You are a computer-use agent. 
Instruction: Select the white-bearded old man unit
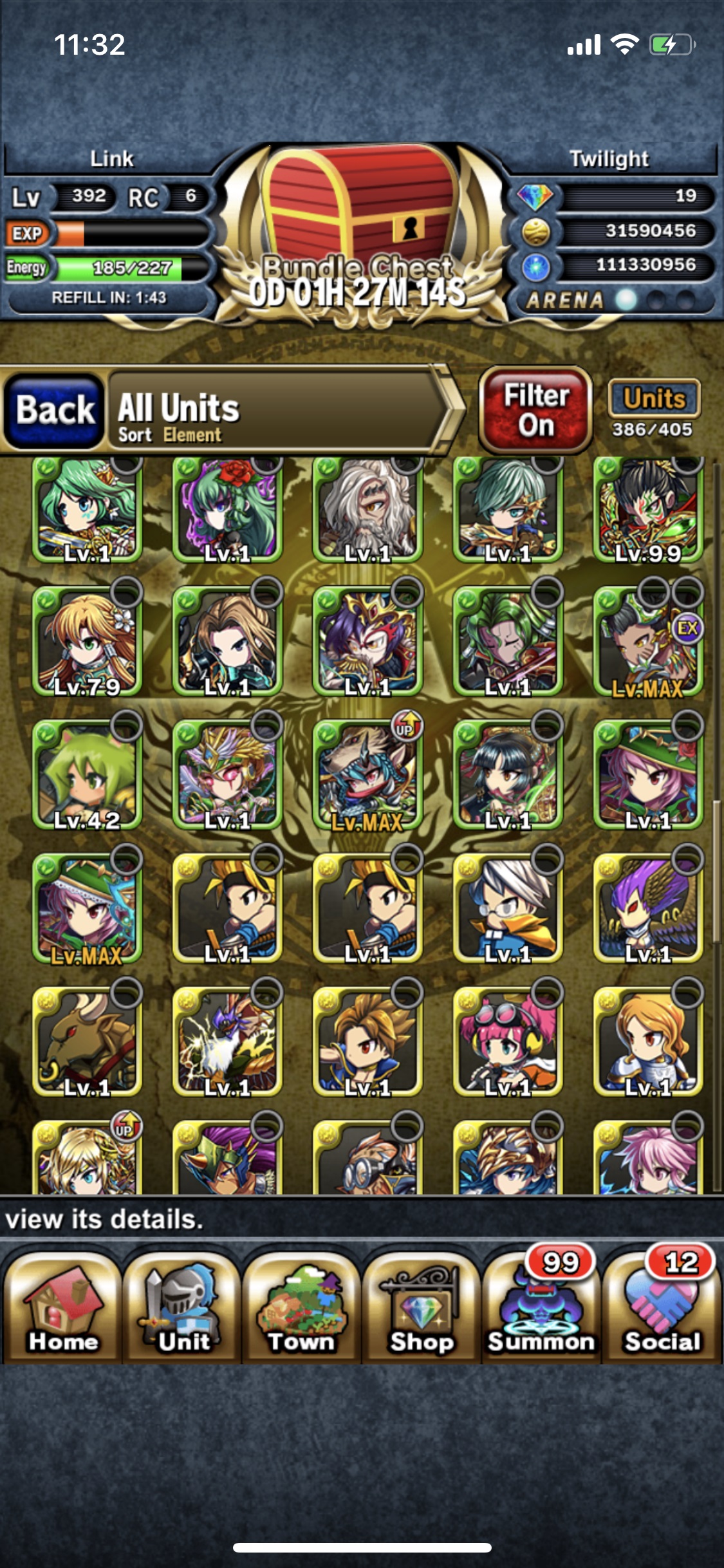(x=367, y=510)
